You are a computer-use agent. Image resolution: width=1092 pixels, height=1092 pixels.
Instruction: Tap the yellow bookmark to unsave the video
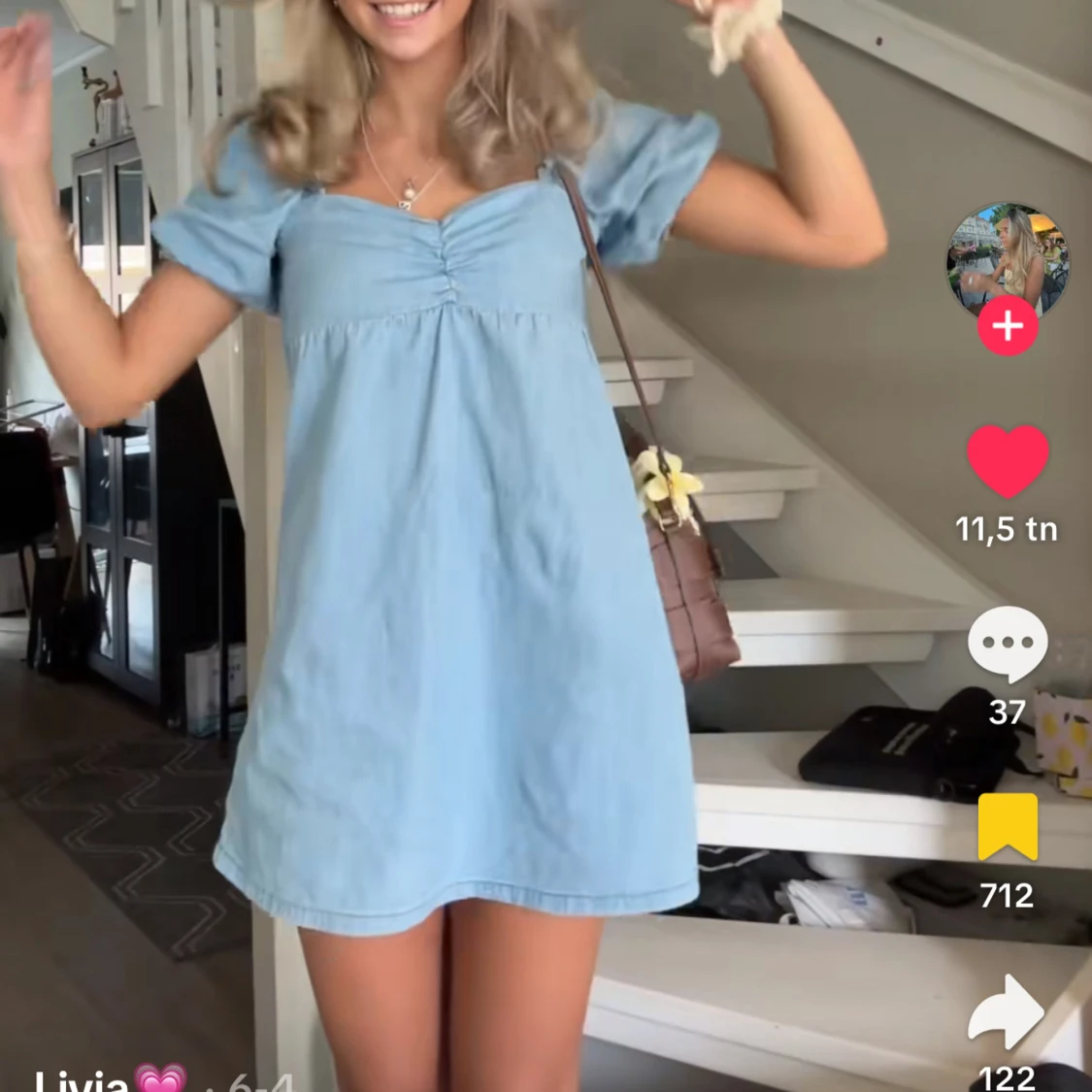[1008, 827]
